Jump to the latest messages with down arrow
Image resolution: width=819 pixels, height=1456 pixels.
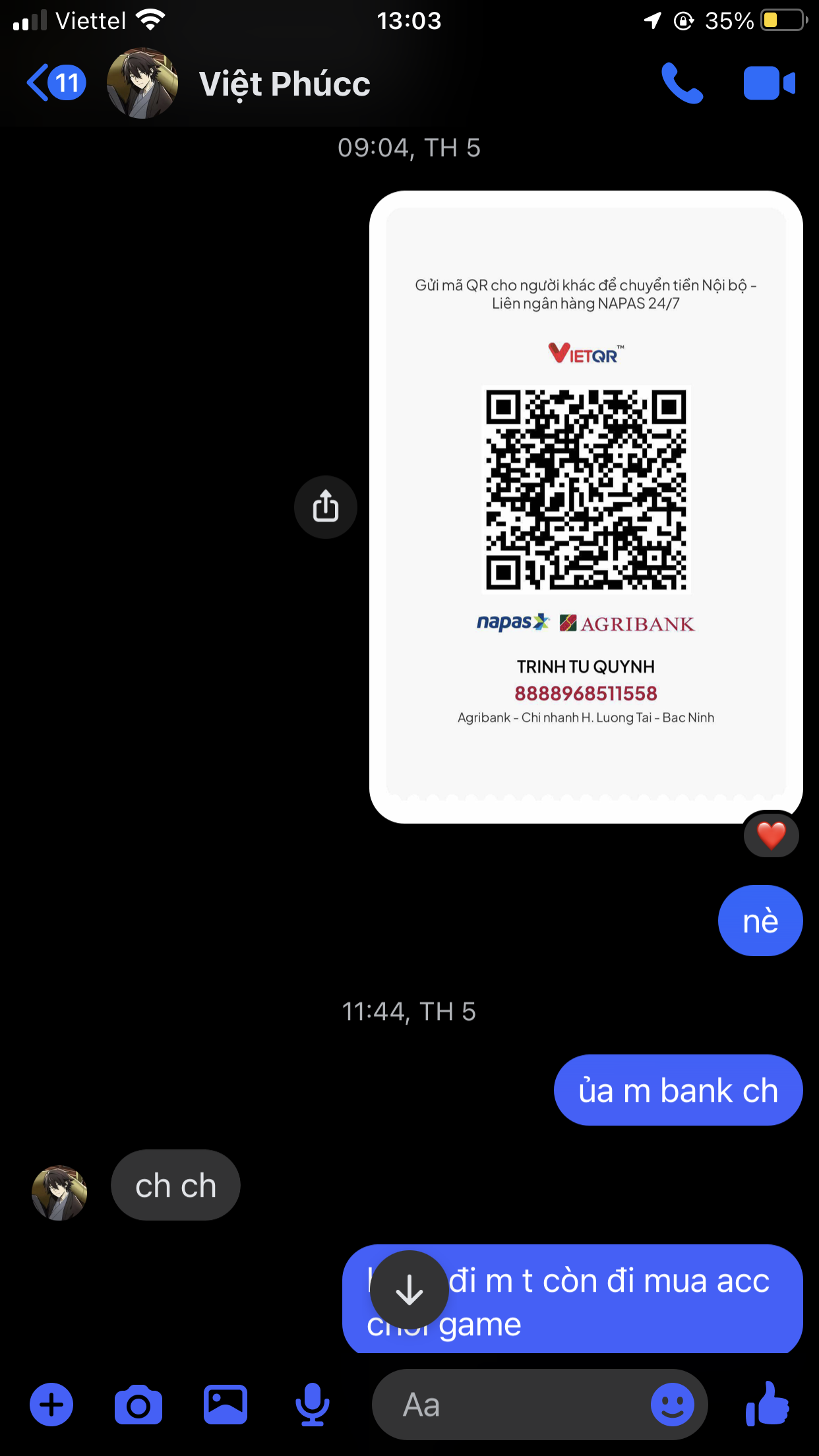click(x=409, y=1290)
